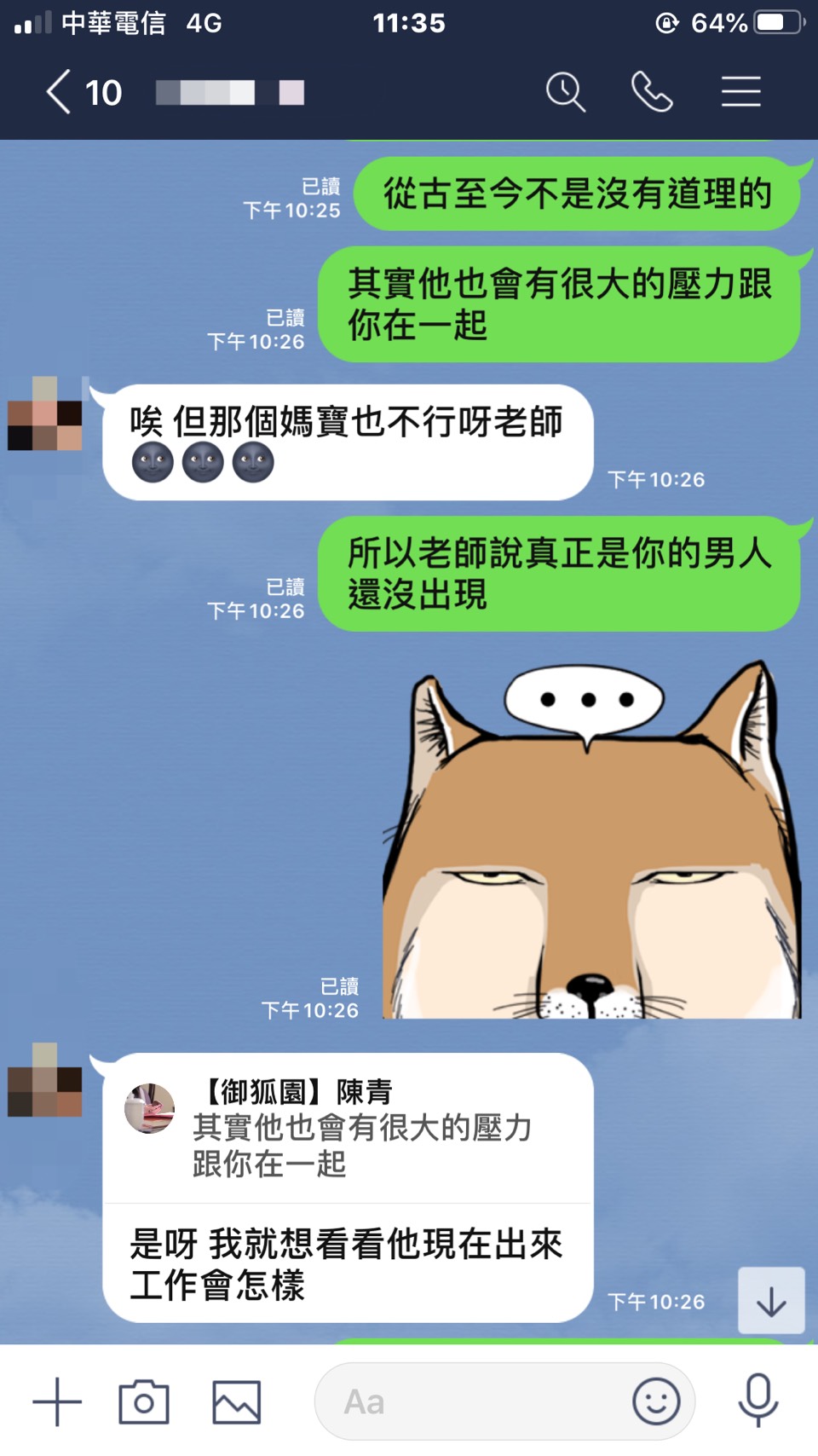Image resolution: width=818 pixels, height=1456 pixels.
Task: Start a voice call
Action: click(652, 92)
